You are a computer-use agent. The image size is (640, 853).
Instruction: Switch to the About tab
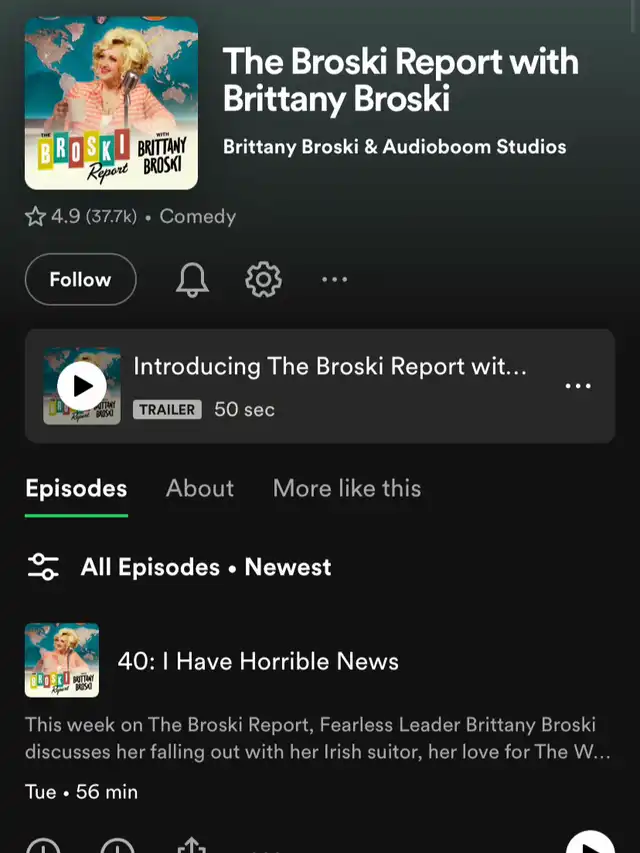coord(200,488)
